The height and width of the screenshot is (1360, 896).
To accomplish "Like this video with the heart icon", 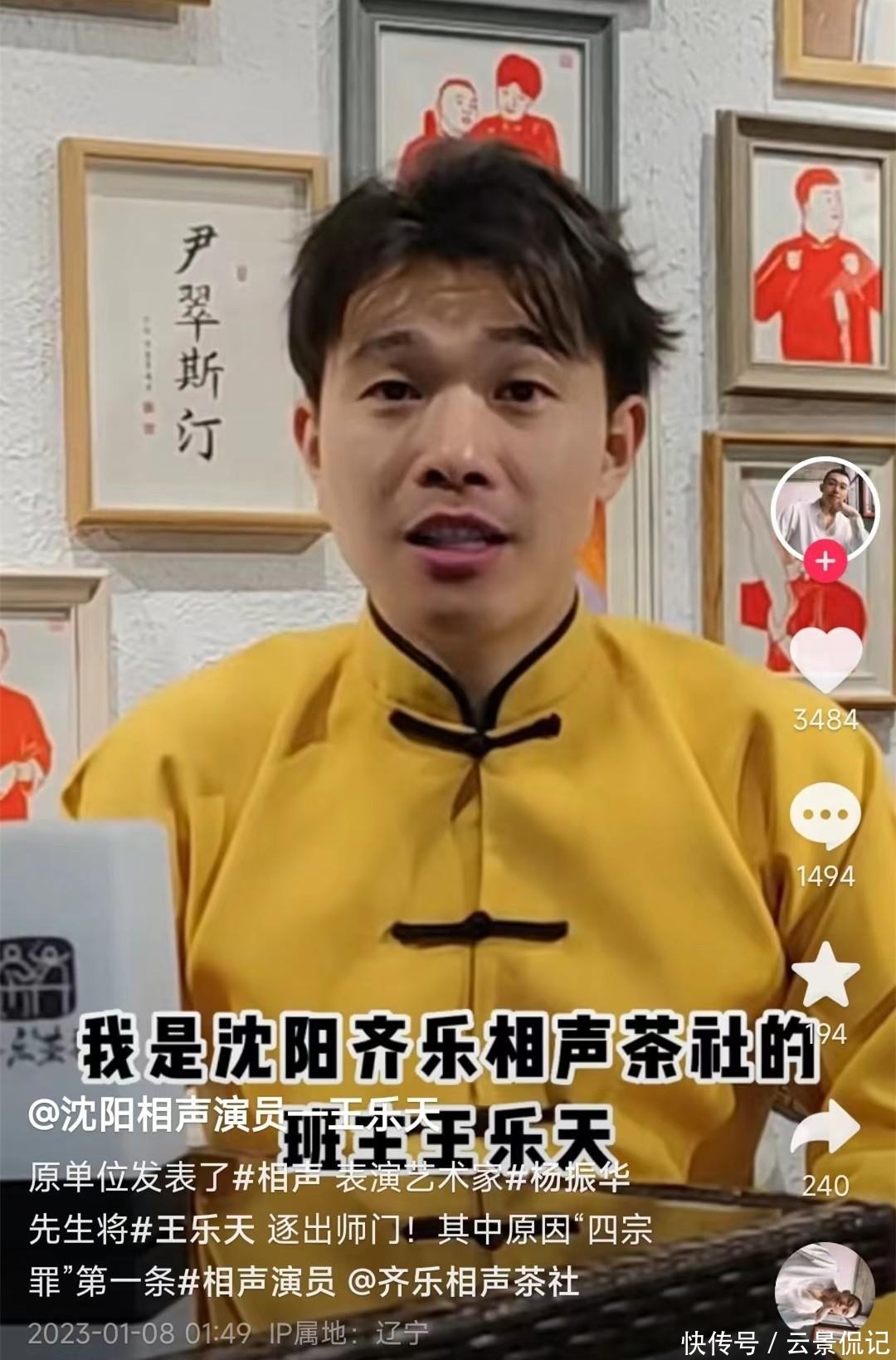I will (x=825, y=660).
